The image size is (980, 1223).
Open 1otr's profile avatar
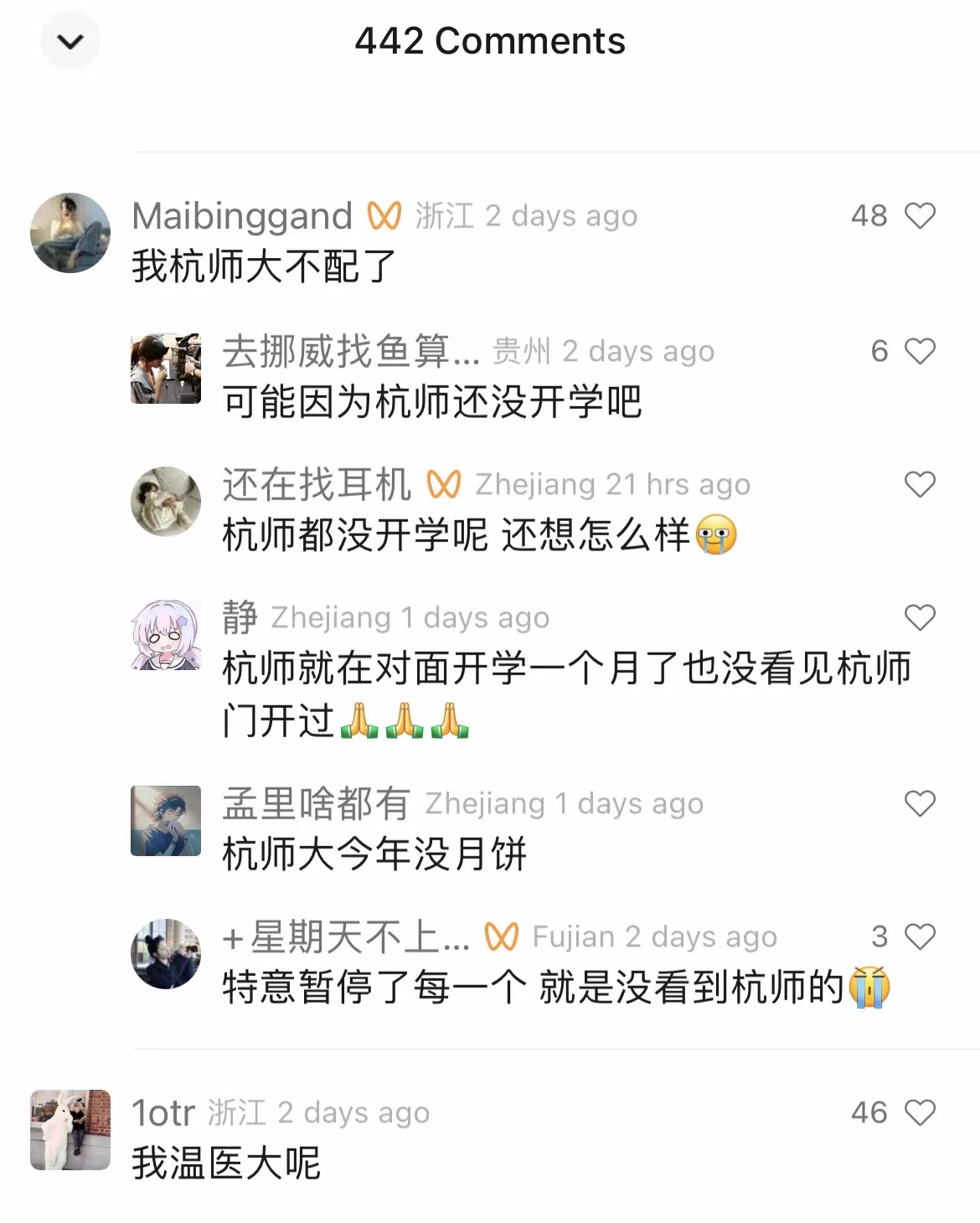[70, 1129]
